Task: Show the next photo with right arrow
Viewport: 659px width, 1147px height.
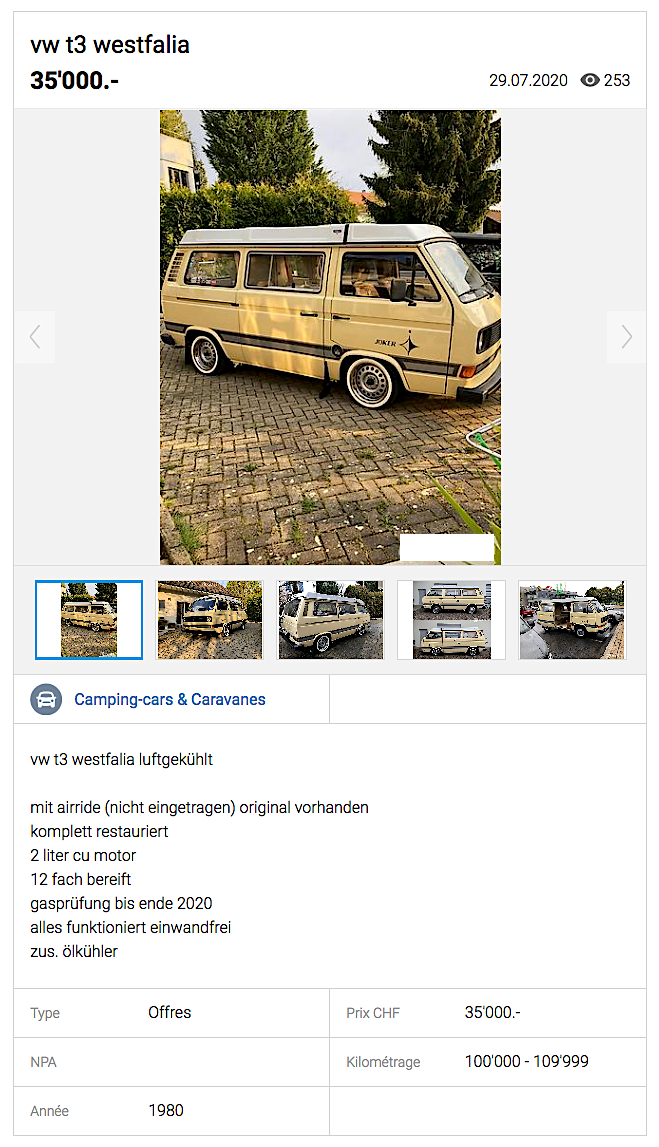Action: pyautogui.click(x=627, y=337)
